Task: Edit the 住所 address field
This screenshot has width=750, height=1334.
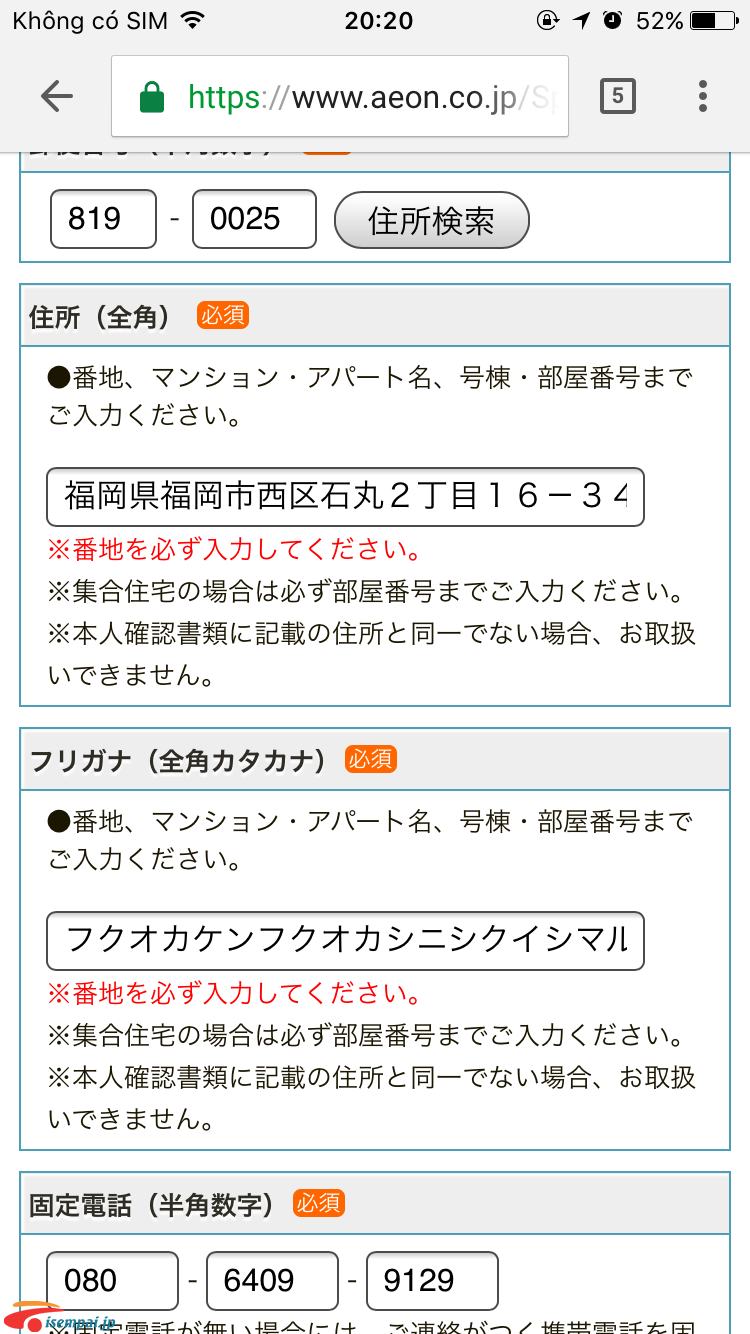Action: 346,496
